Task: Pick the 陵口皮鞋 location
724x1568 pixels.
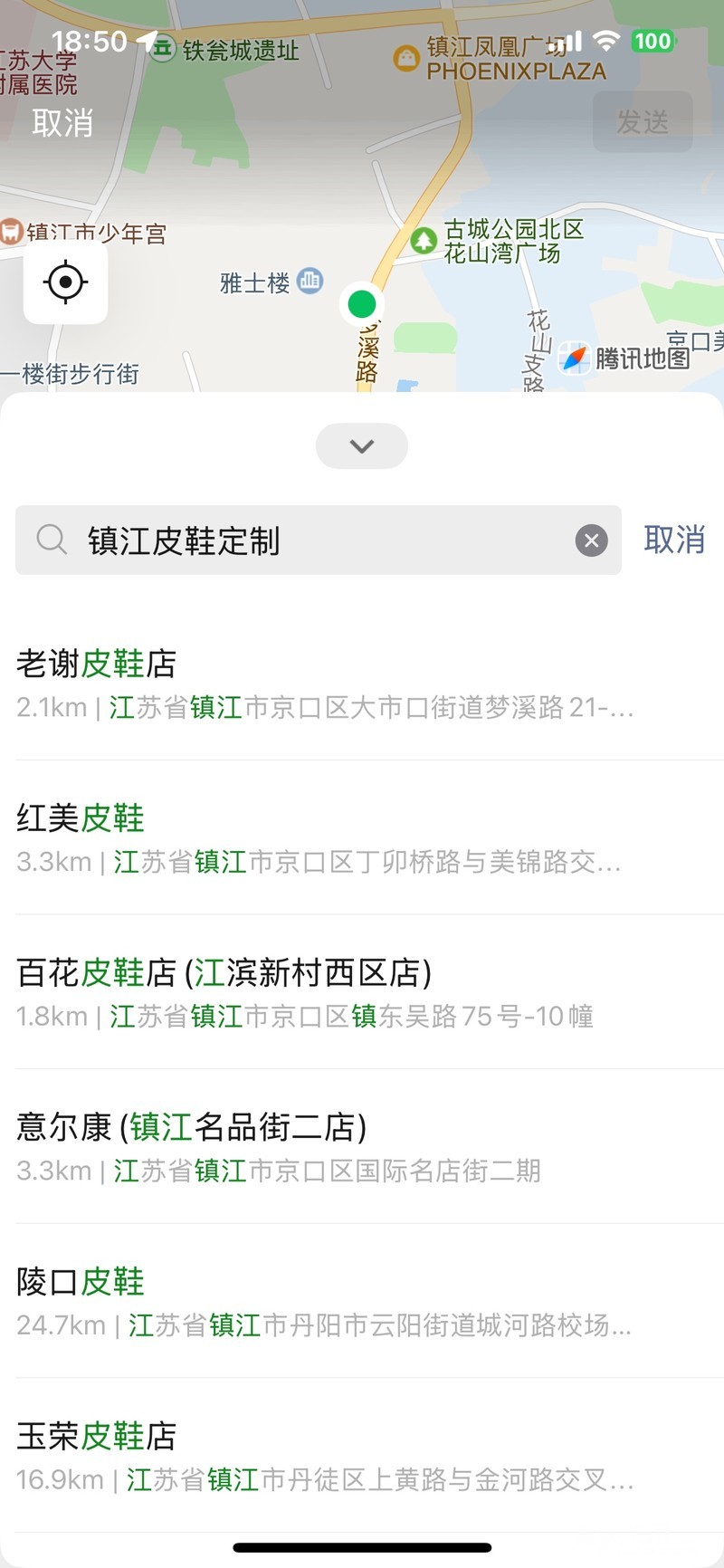Action: (x=326, y=1302)
